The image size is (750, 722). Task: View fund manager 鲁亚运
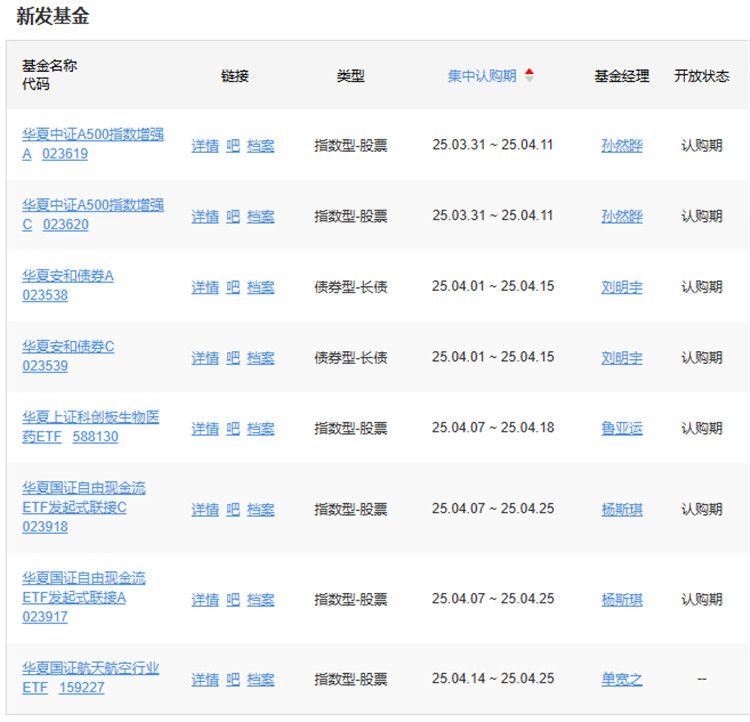(x=621, y=428)
